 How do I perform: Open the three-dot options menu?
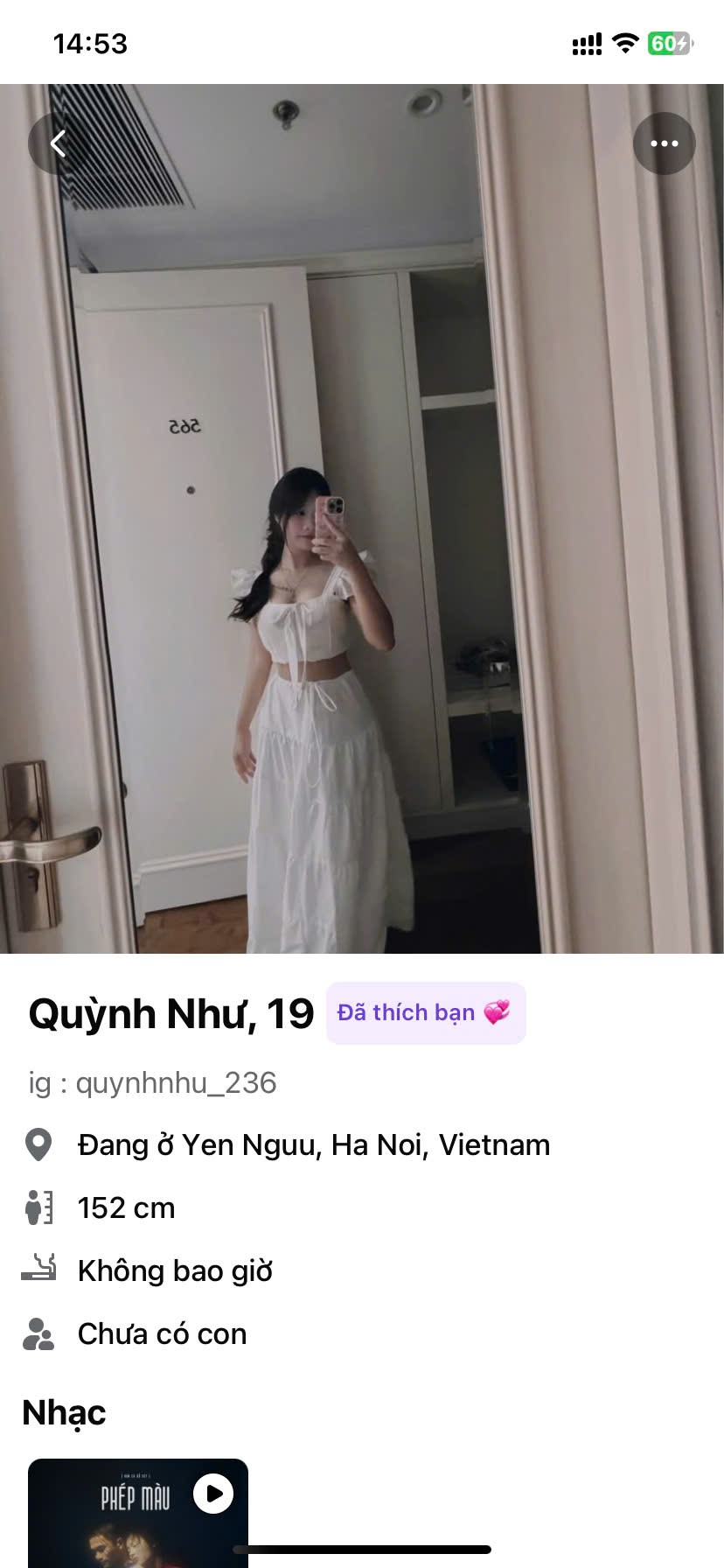pyautogui.click(x=664, y=143)
